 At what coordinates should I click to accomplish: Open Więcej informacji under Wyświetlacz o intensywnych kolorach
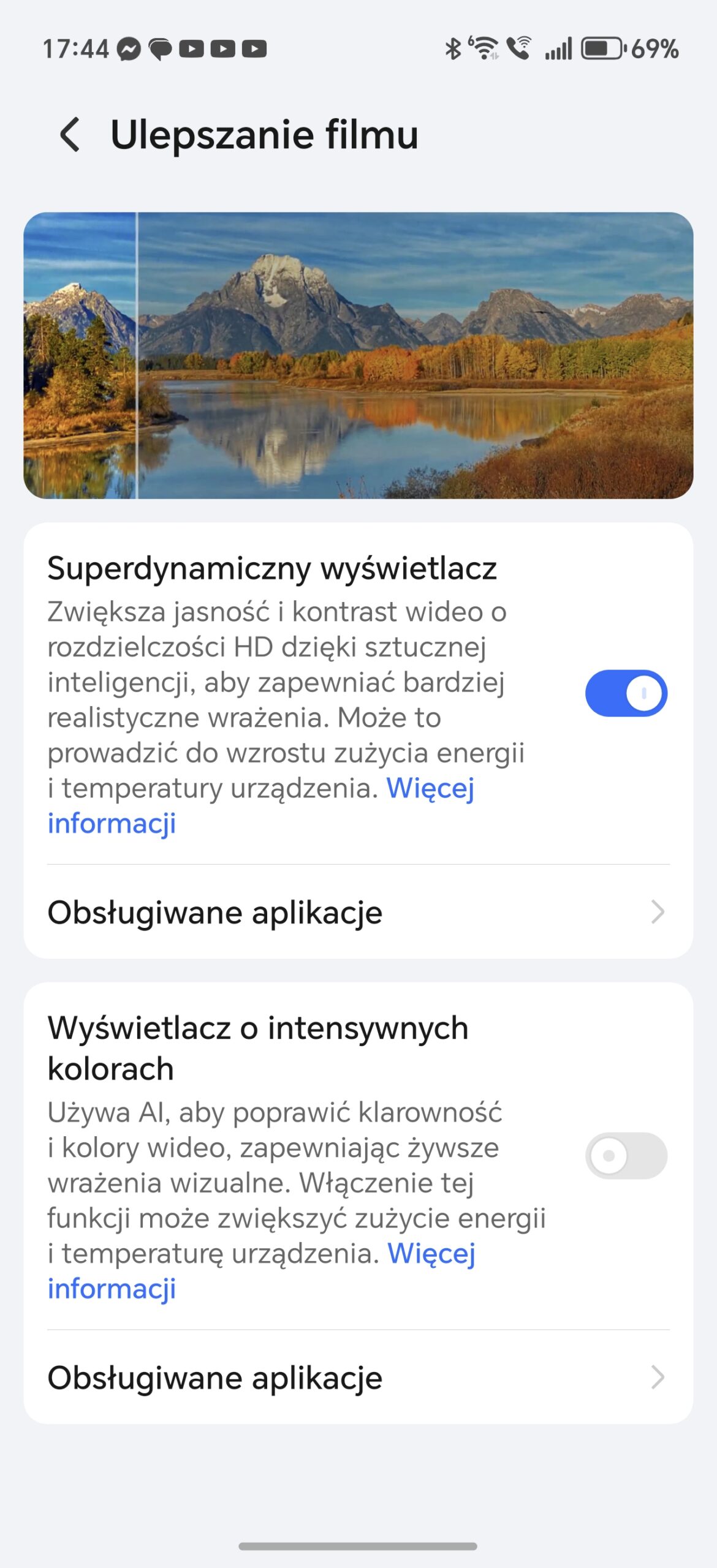[x=431, y=1254]
